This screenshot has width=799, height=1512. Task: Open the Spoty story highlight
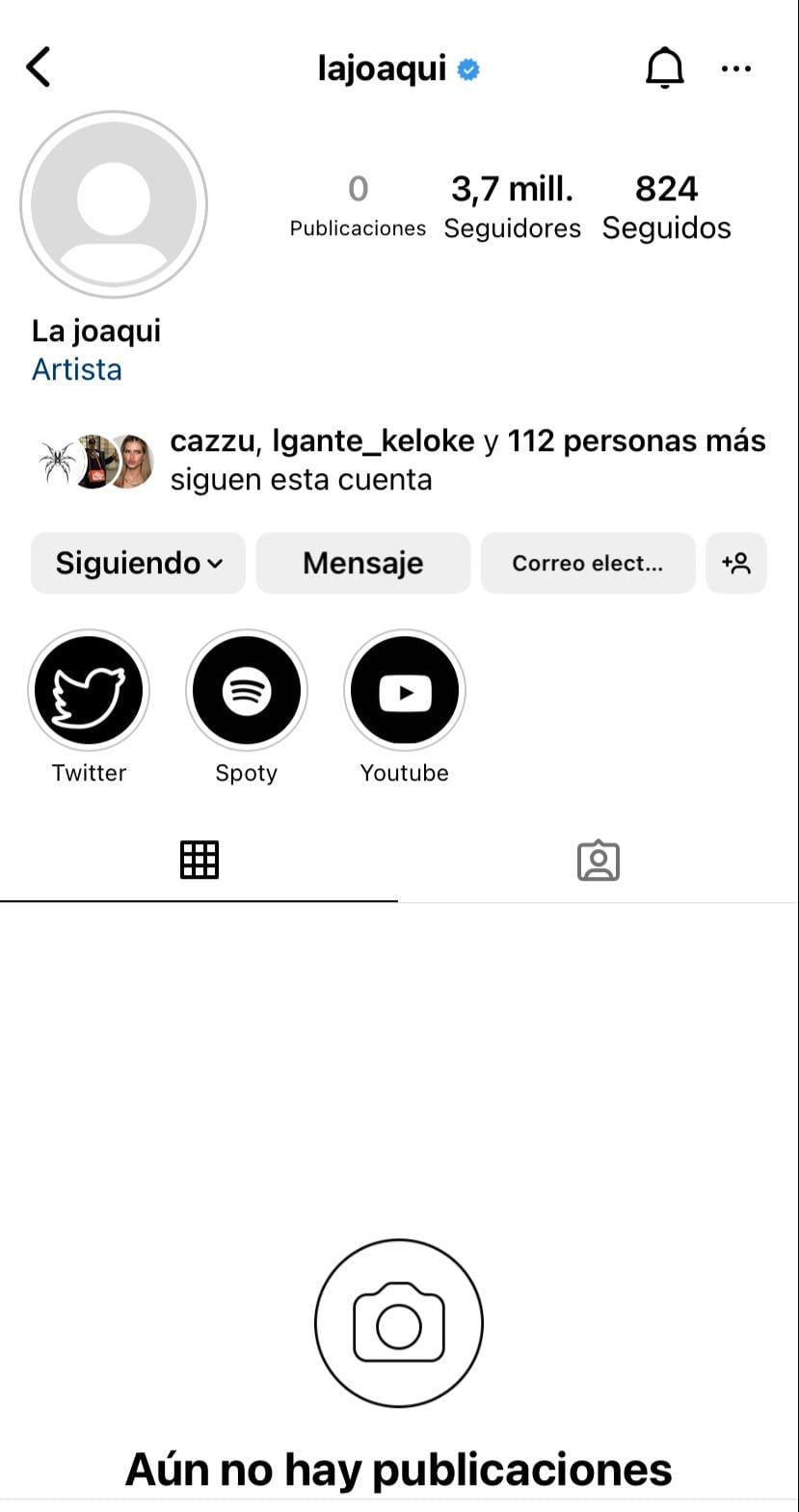click(x=247, y=690)
